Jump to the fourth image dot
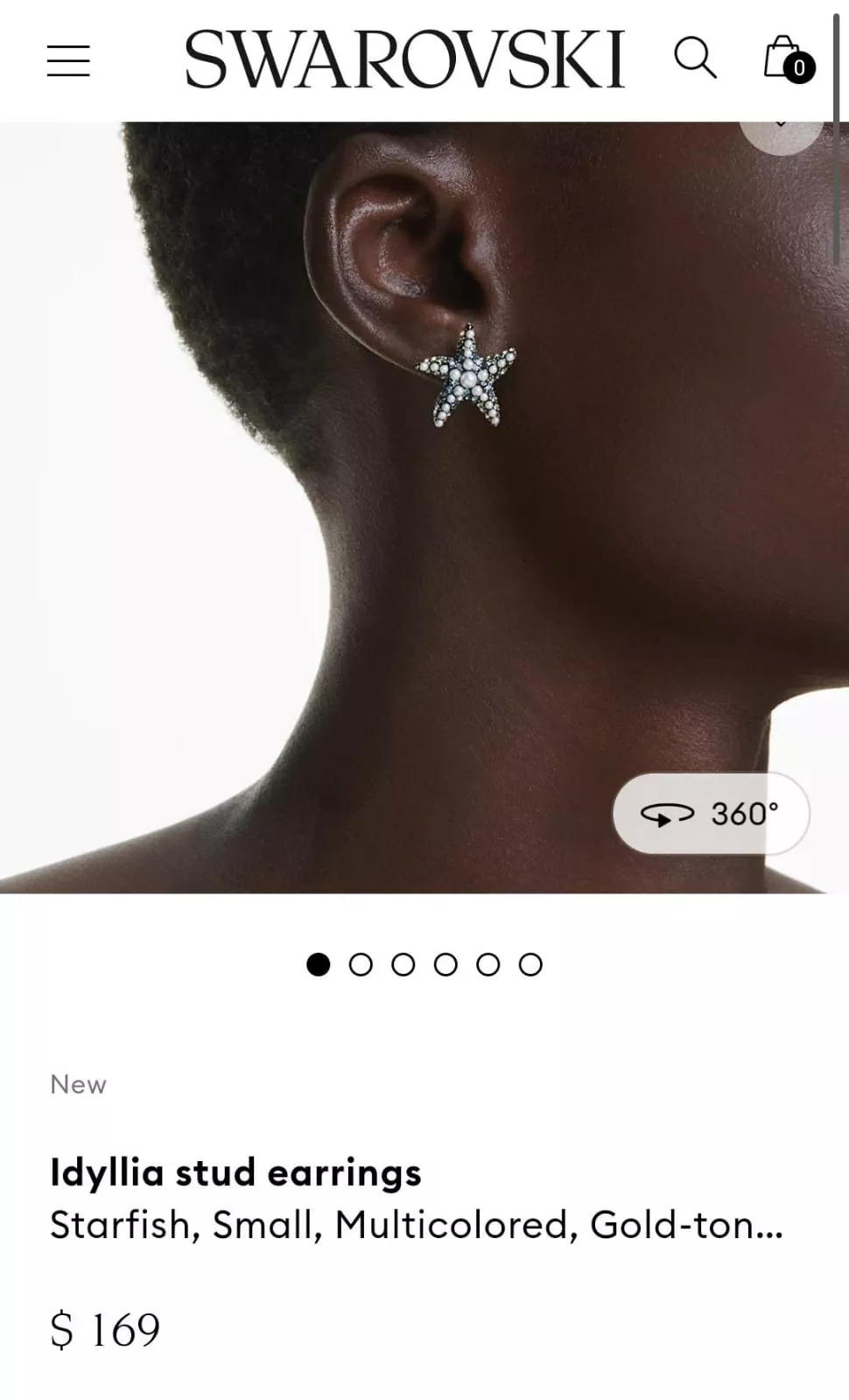 tap(446, 964)
